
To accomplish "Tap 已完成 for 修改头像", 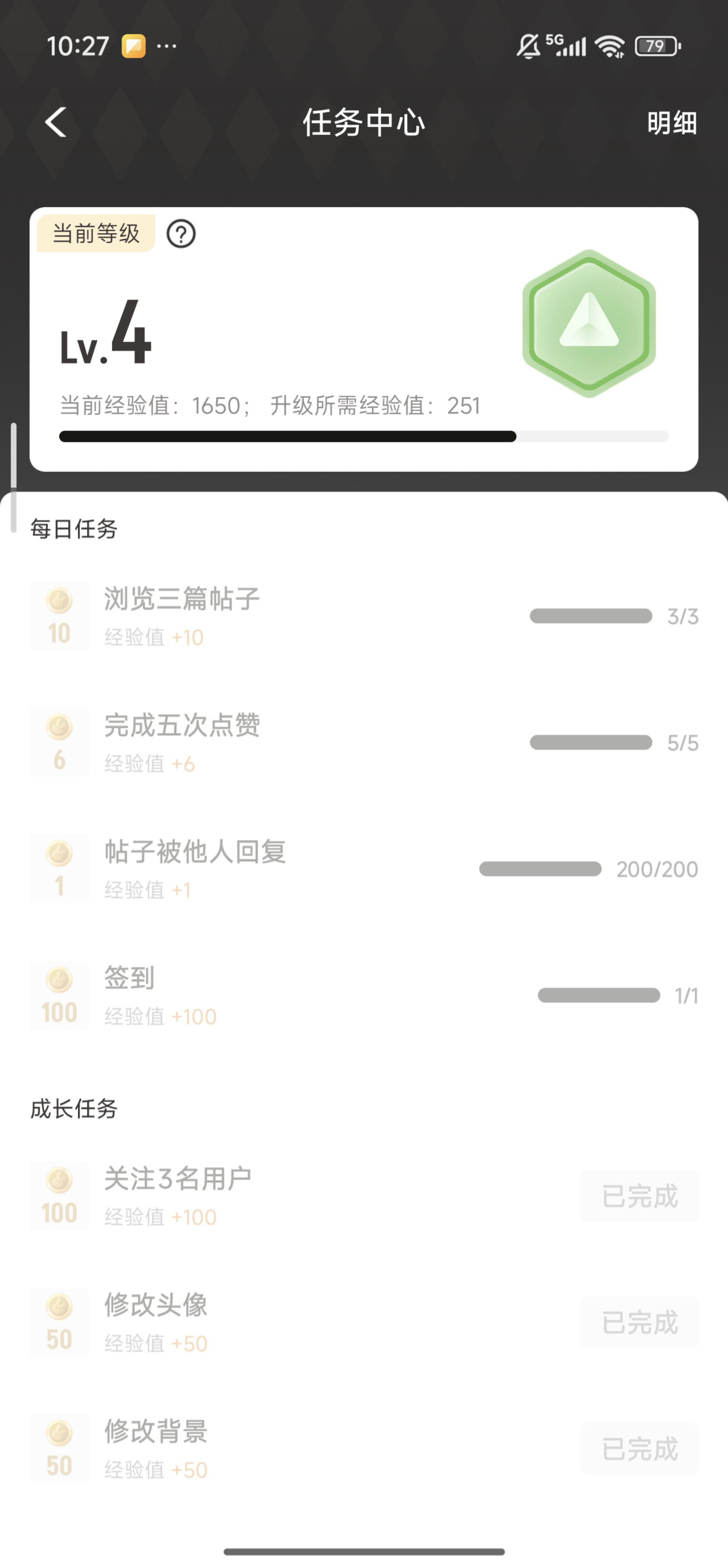I will (639, 1322).
